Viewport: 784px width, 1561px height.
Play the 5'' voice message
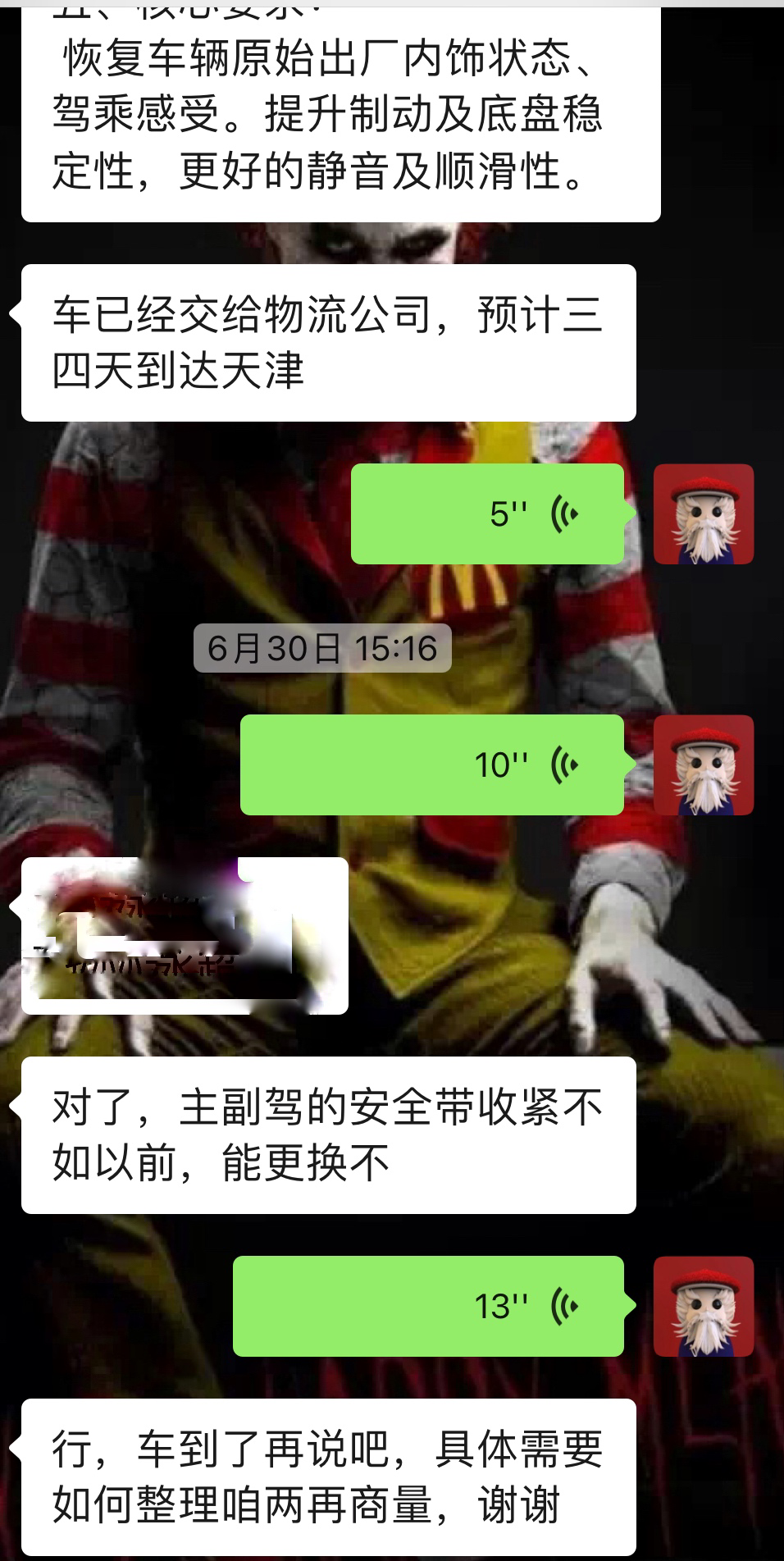(488, 514)
